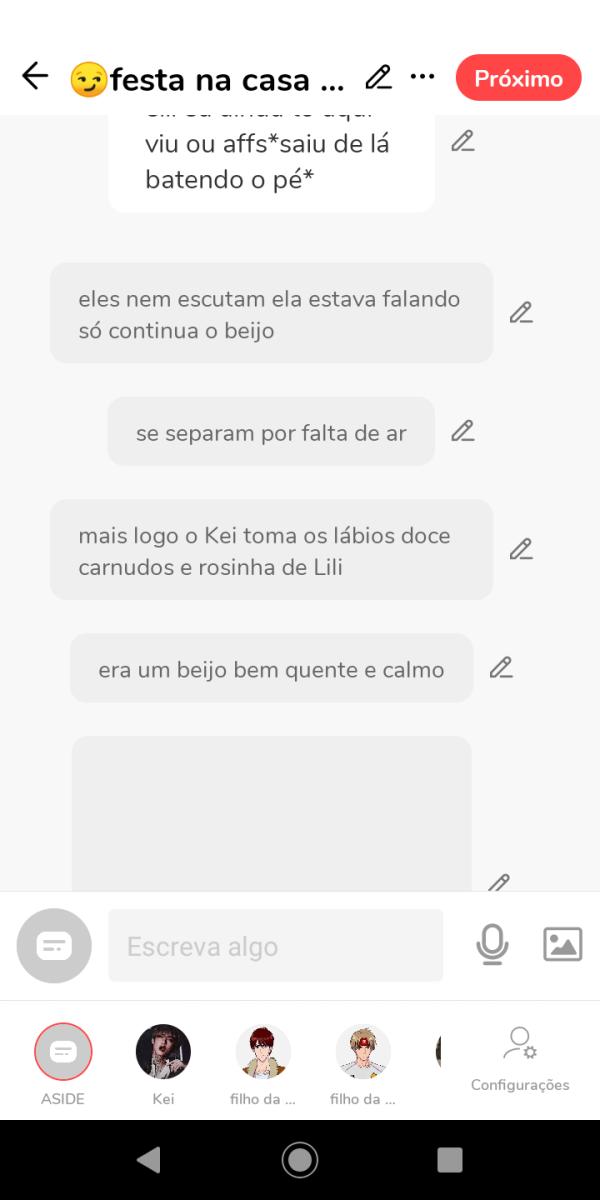Viewport: 600px width, 1200px height.
Task: Edit the message starting 'mais logo o Kei'
Action: pos(521,549)
